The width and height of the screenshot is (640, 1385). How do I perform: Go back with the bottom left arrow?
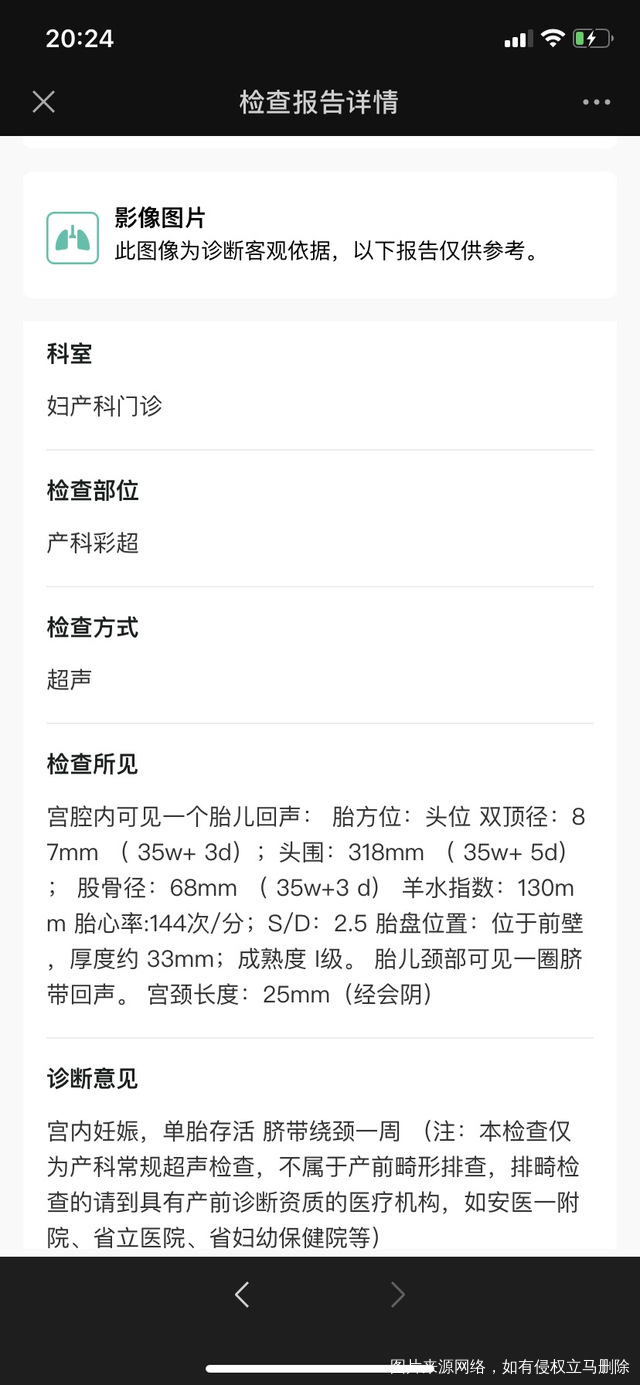pyautogui.click(x=241, y=1295)
